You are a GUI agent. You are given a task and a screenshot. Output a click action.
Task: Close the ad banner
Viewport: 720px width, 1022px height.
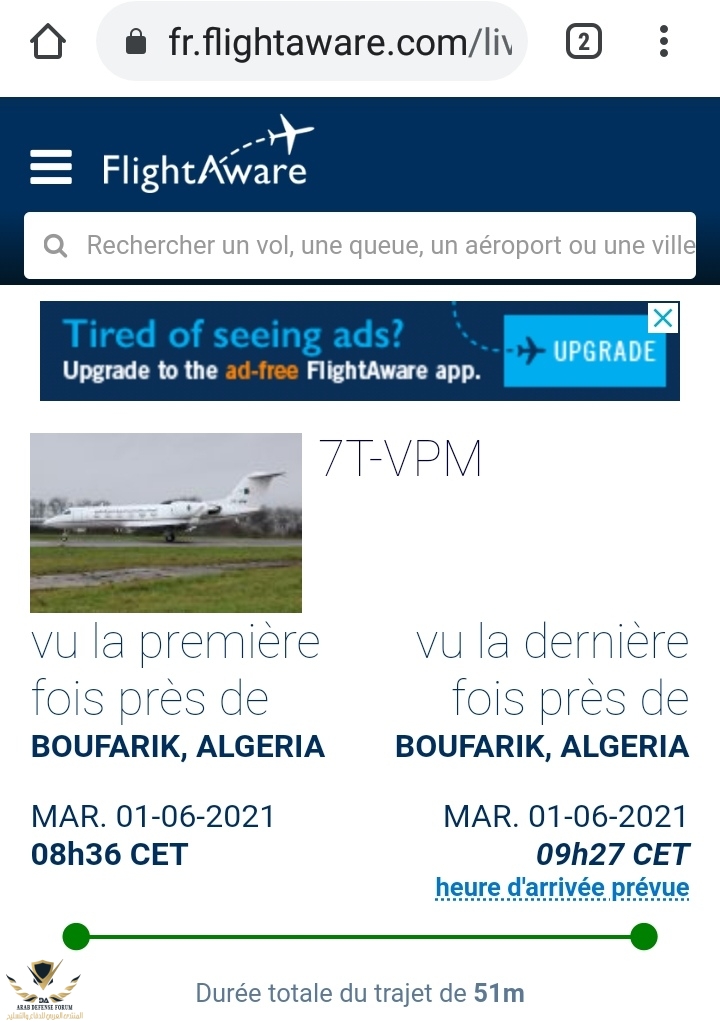[x=662, y=319]
